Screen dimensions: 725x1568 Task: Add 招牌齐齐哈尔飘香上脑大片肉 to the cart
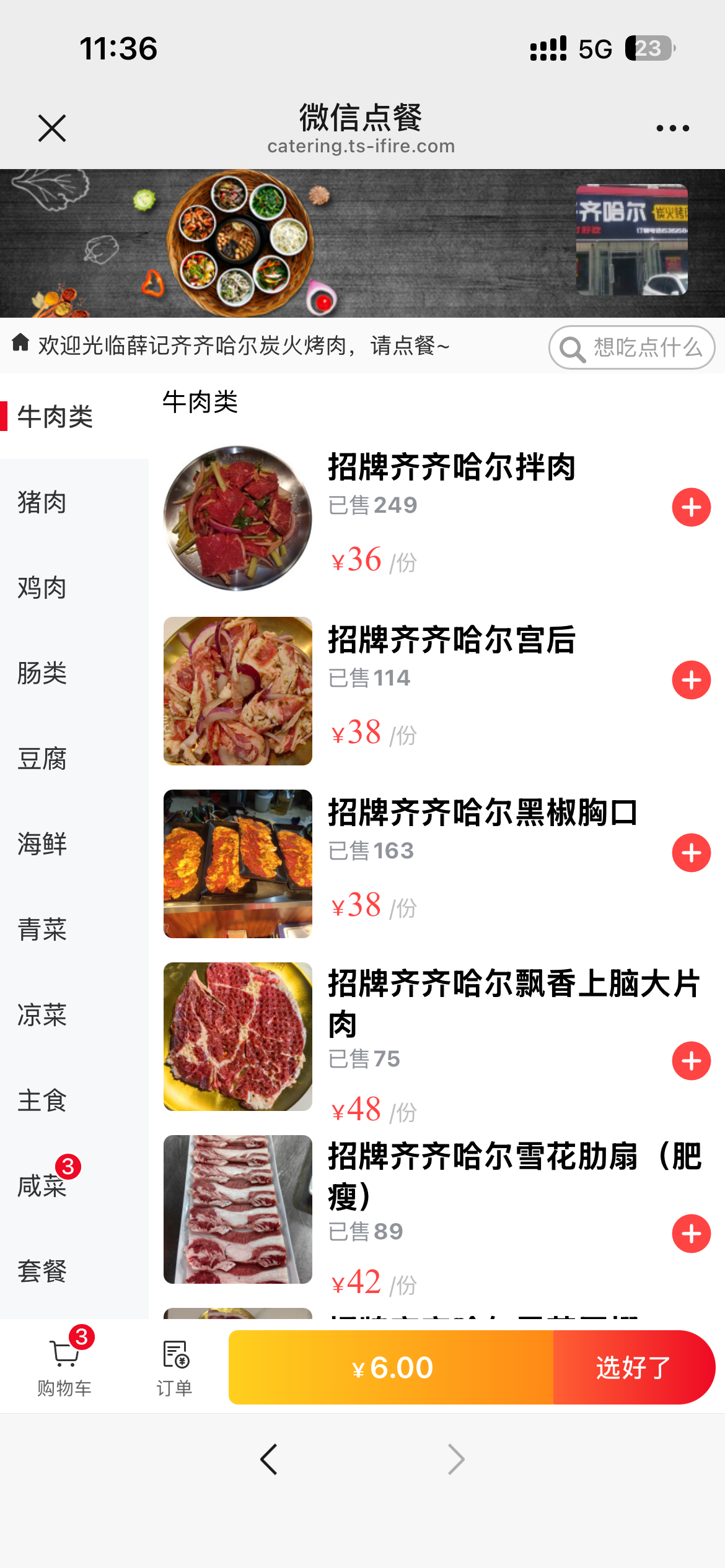click(x=691, y=1061)
